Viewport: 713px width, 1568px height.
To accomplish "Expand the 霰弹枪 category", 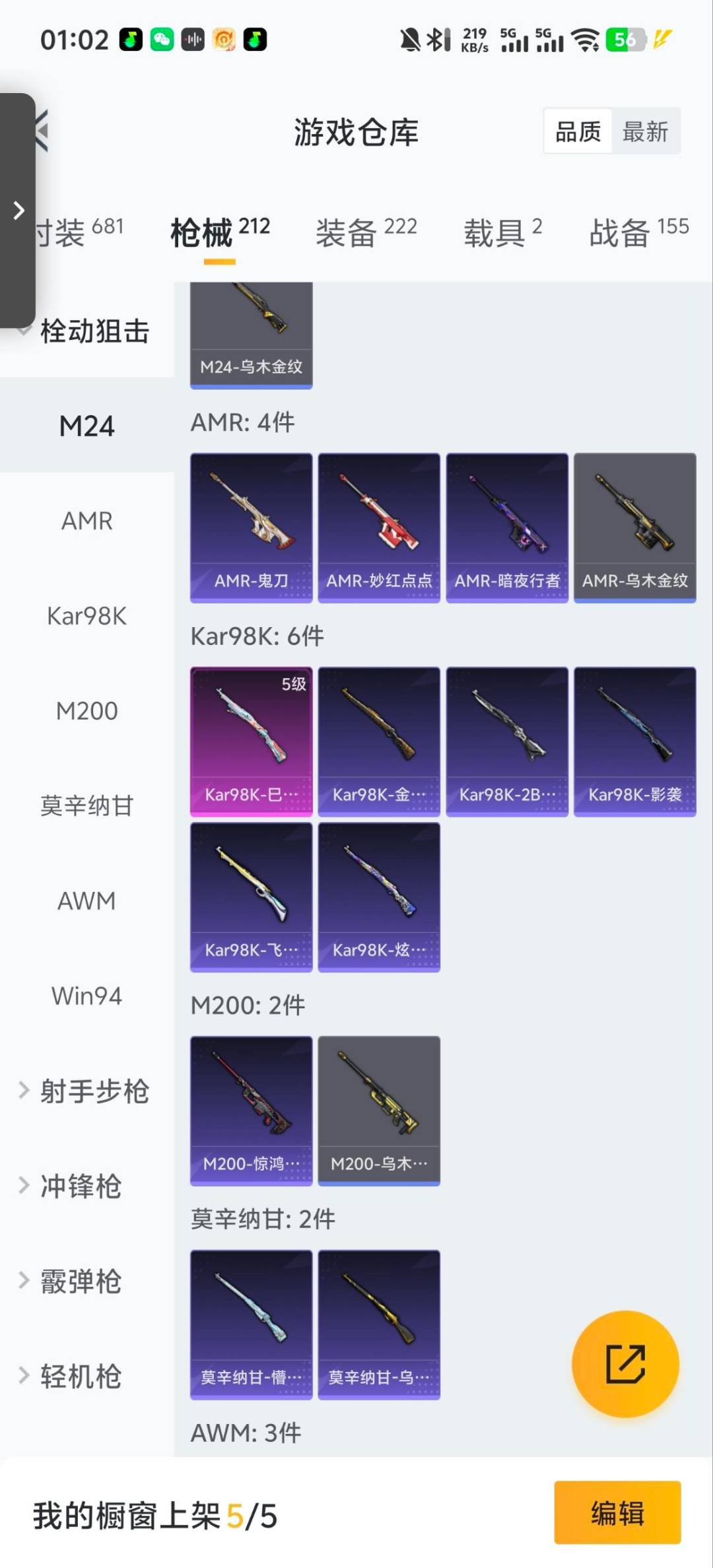I will click(x=79, y=1281).
